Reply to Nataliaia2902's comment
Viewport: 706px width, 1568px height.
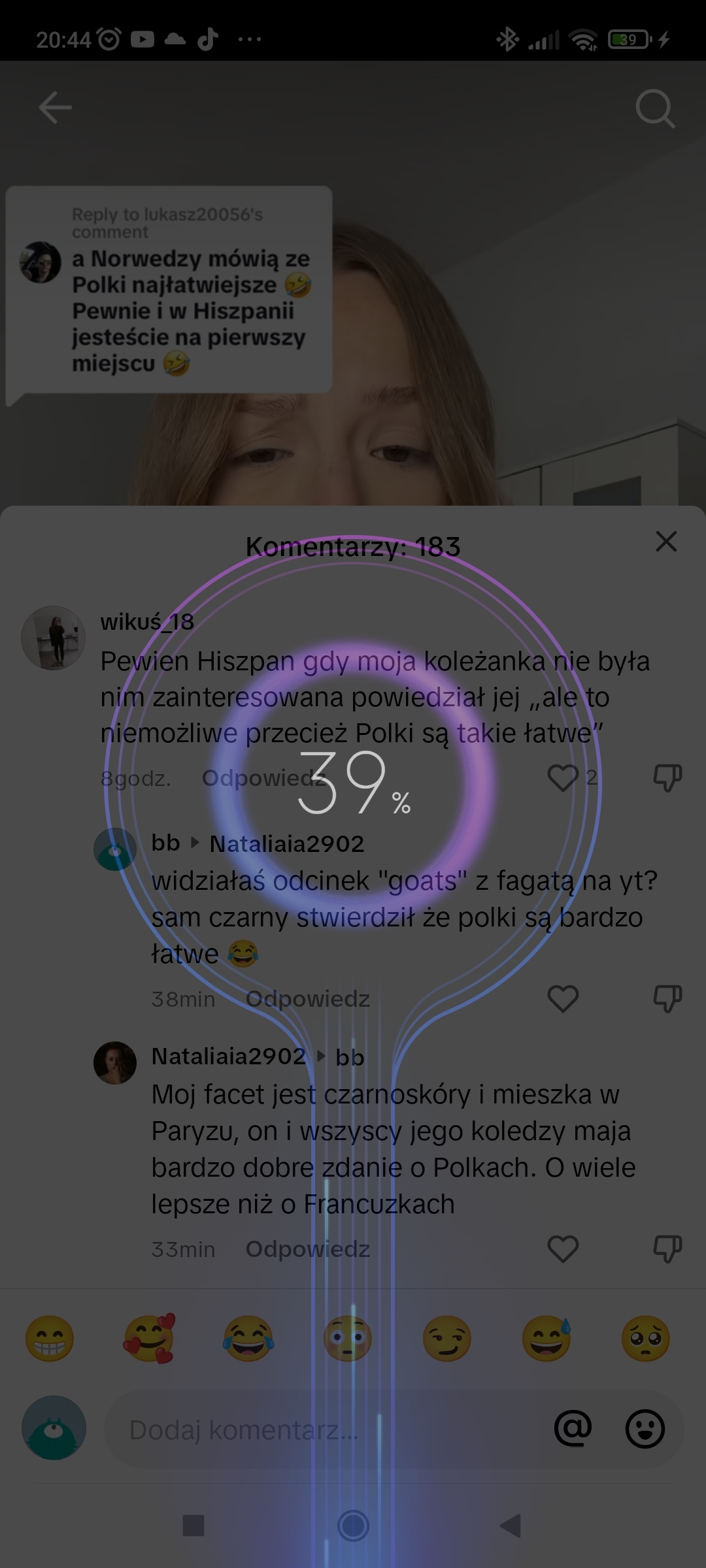click(x=307, y=1249)
